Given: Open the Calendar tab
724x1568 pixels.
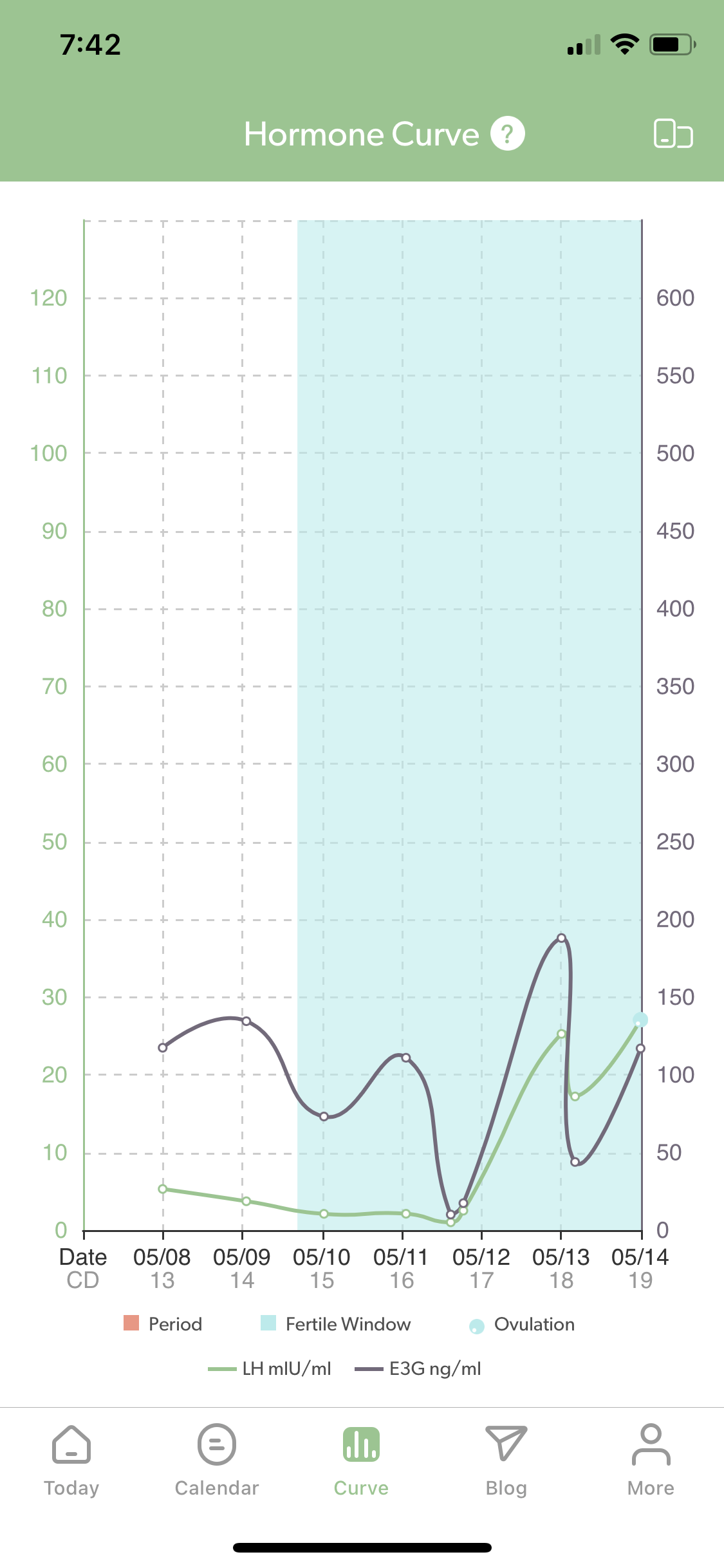Looking at the screenshot, I should pos(217,1460).
